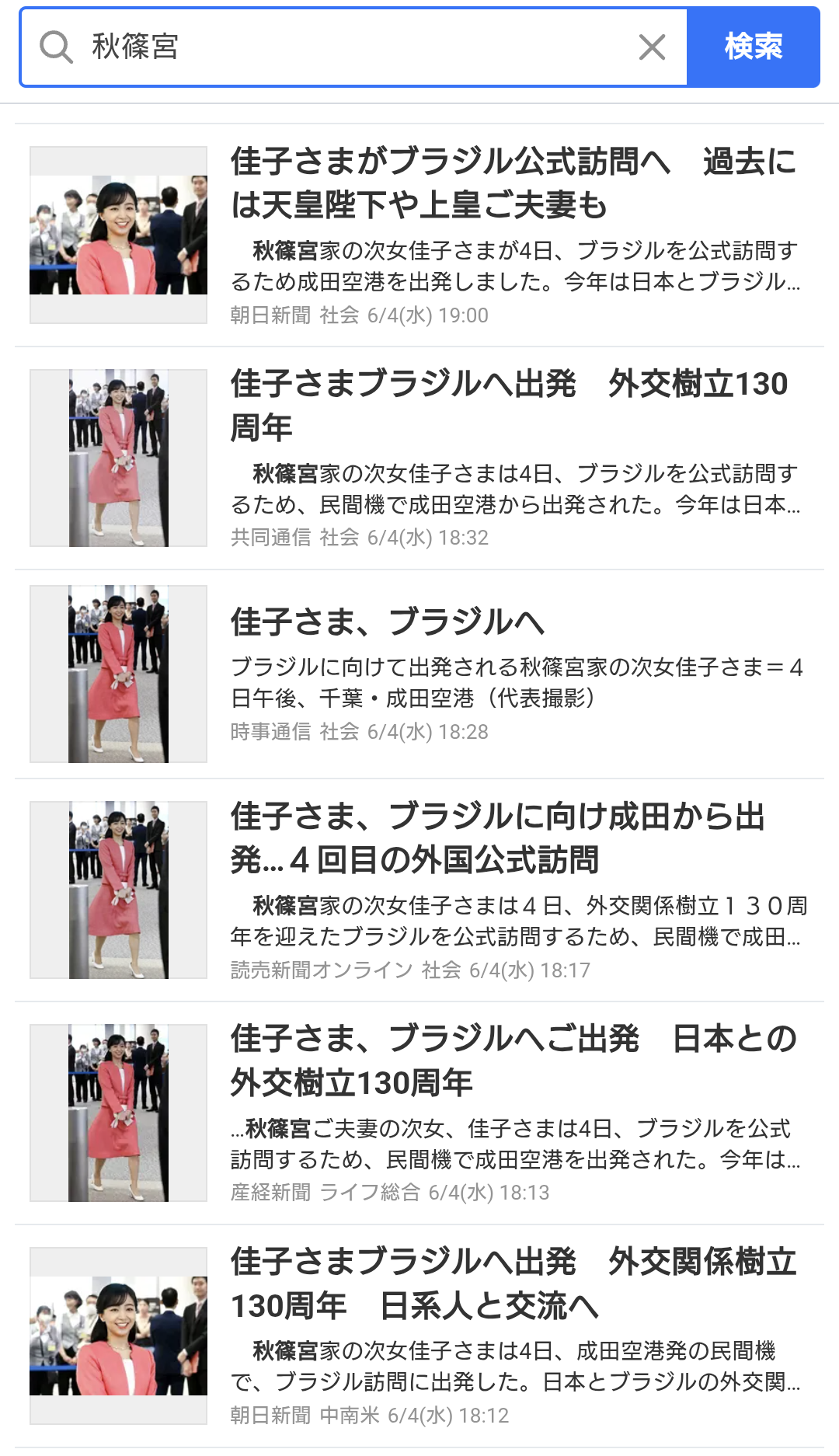839x1456 pixels.
Task: Open the 共同通信 article on diplomatic ties 130th anniversary
Action: [x=513, y=404]
